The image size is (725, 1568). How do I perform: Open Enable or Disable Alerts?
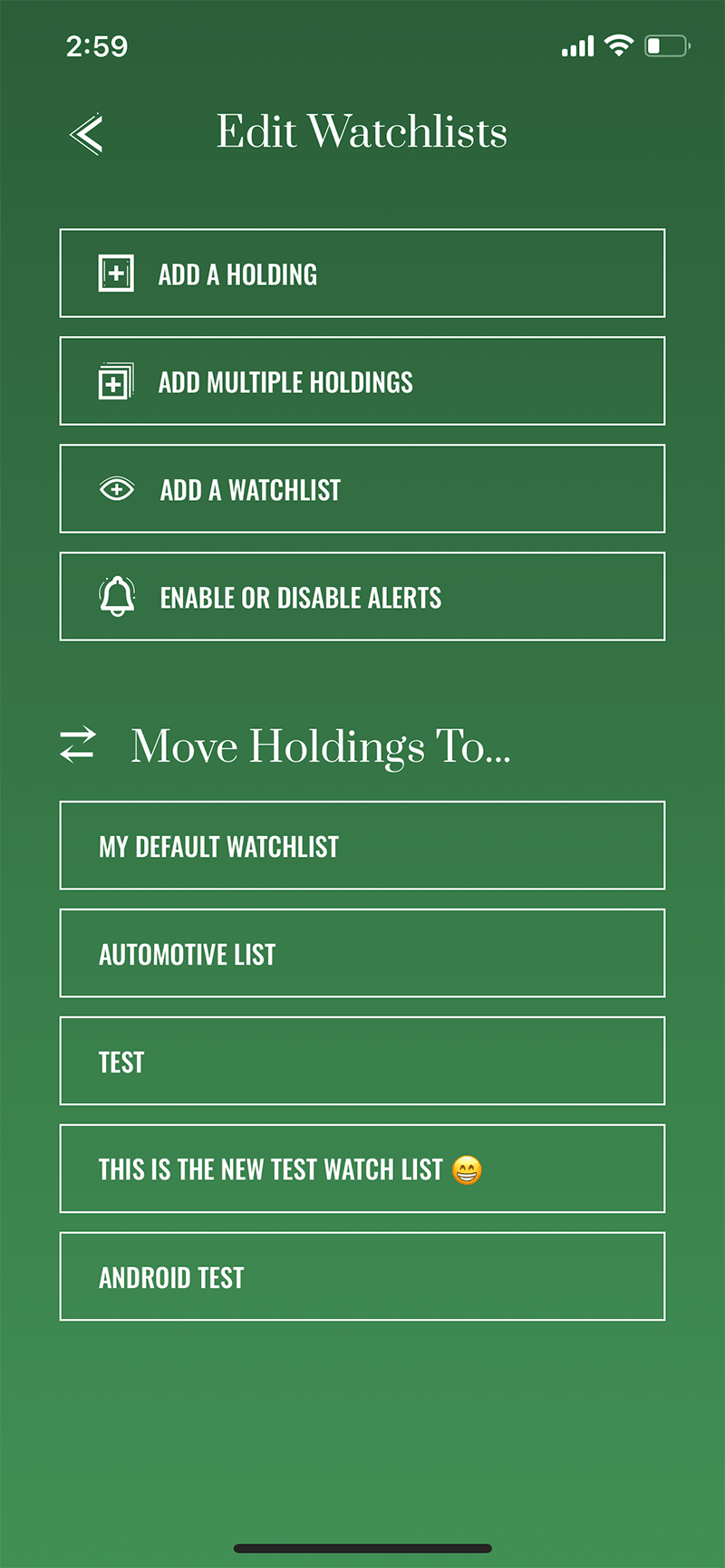tap(362, 597)
